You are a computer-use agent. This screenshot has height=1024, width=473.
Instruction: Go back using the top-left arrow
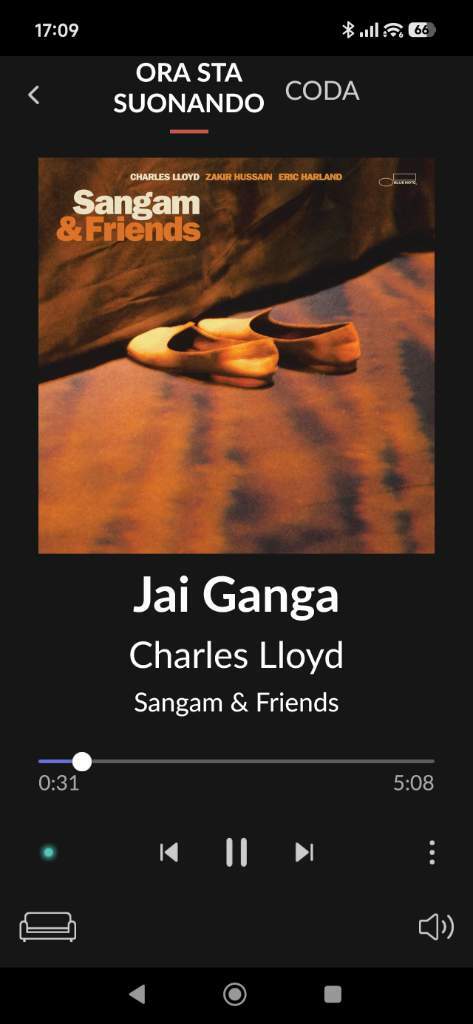click(x=33, y=95)
